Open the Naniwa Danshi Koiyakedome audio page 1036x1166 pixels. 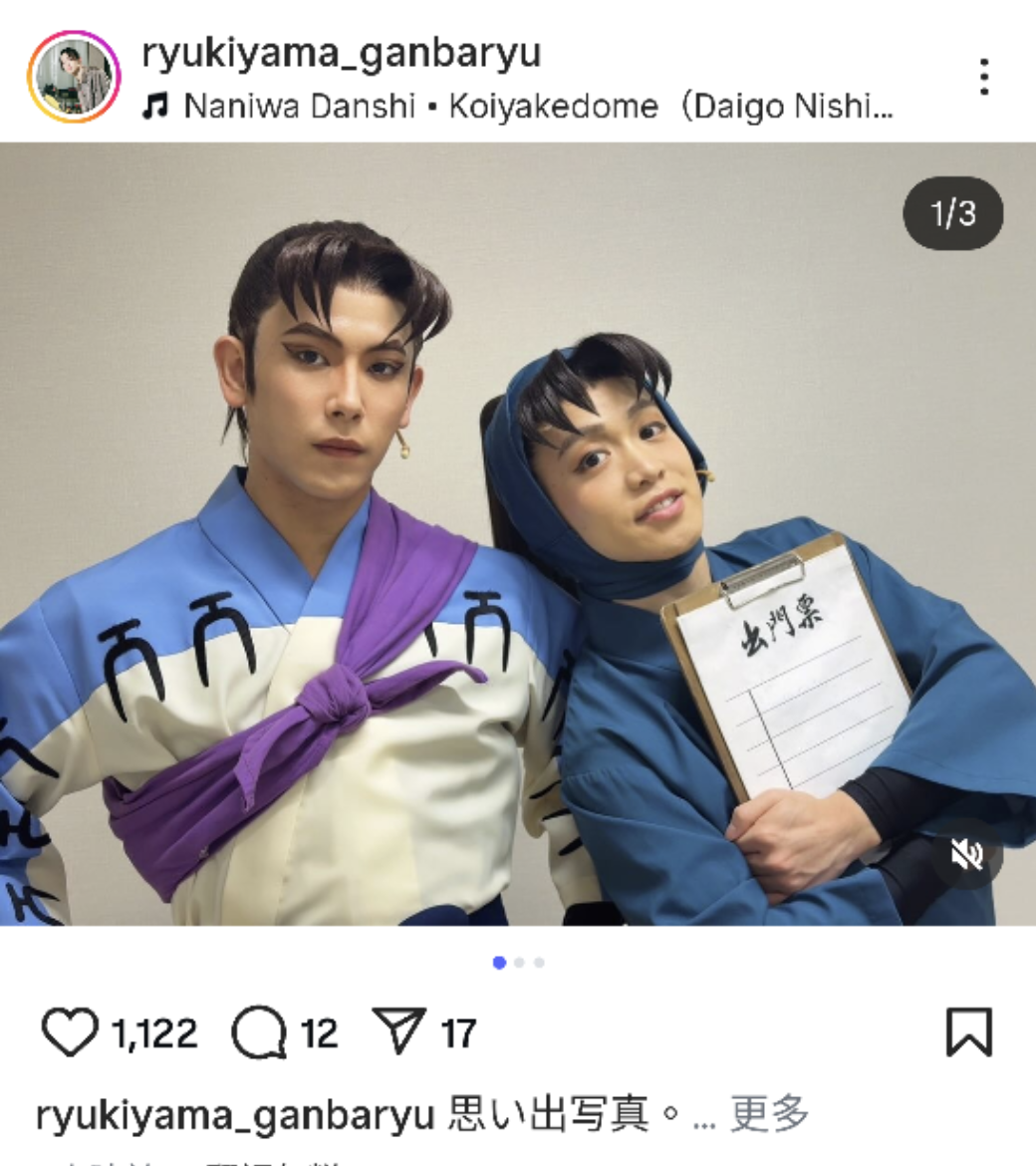click(x=518, y=107)
